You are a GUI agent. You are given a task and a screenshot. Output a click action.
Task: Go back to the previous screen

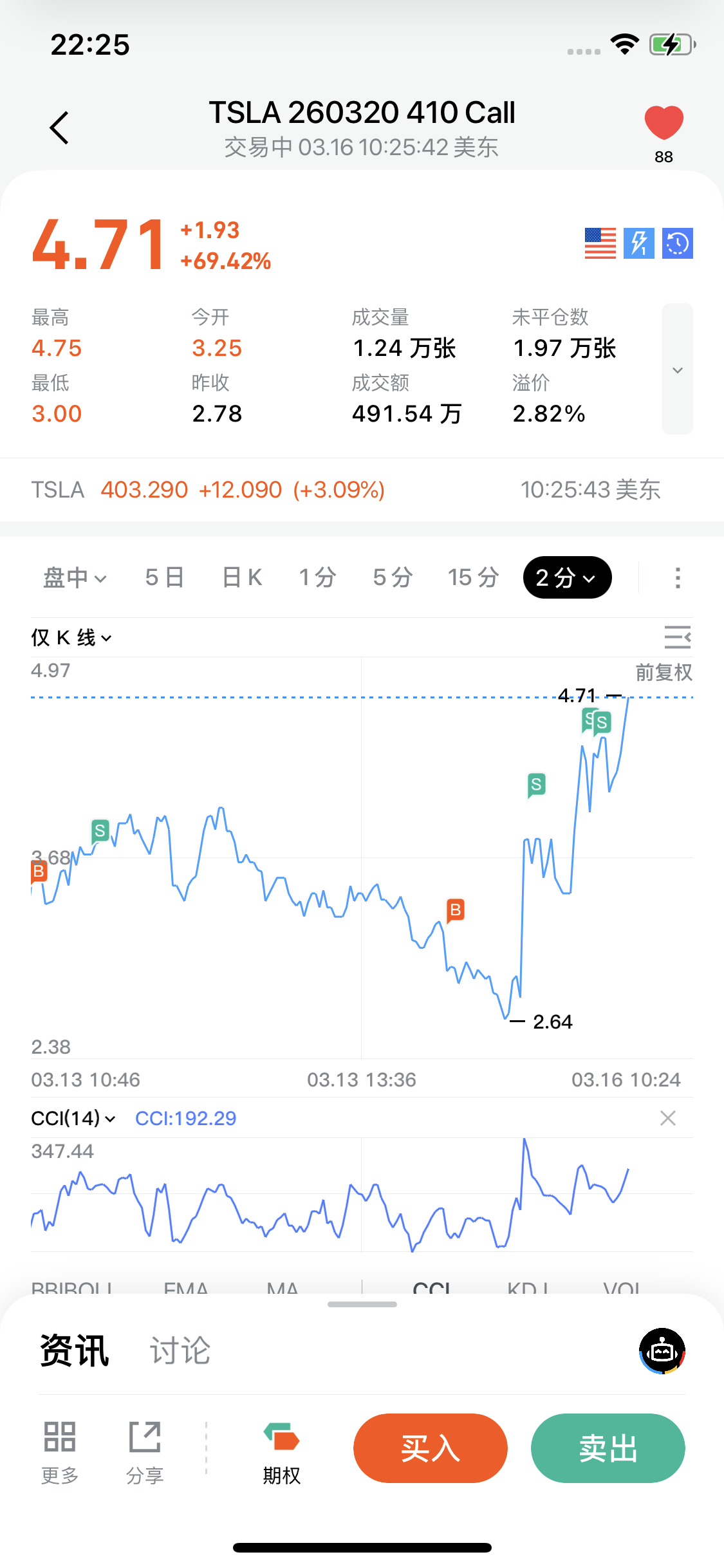59,127
